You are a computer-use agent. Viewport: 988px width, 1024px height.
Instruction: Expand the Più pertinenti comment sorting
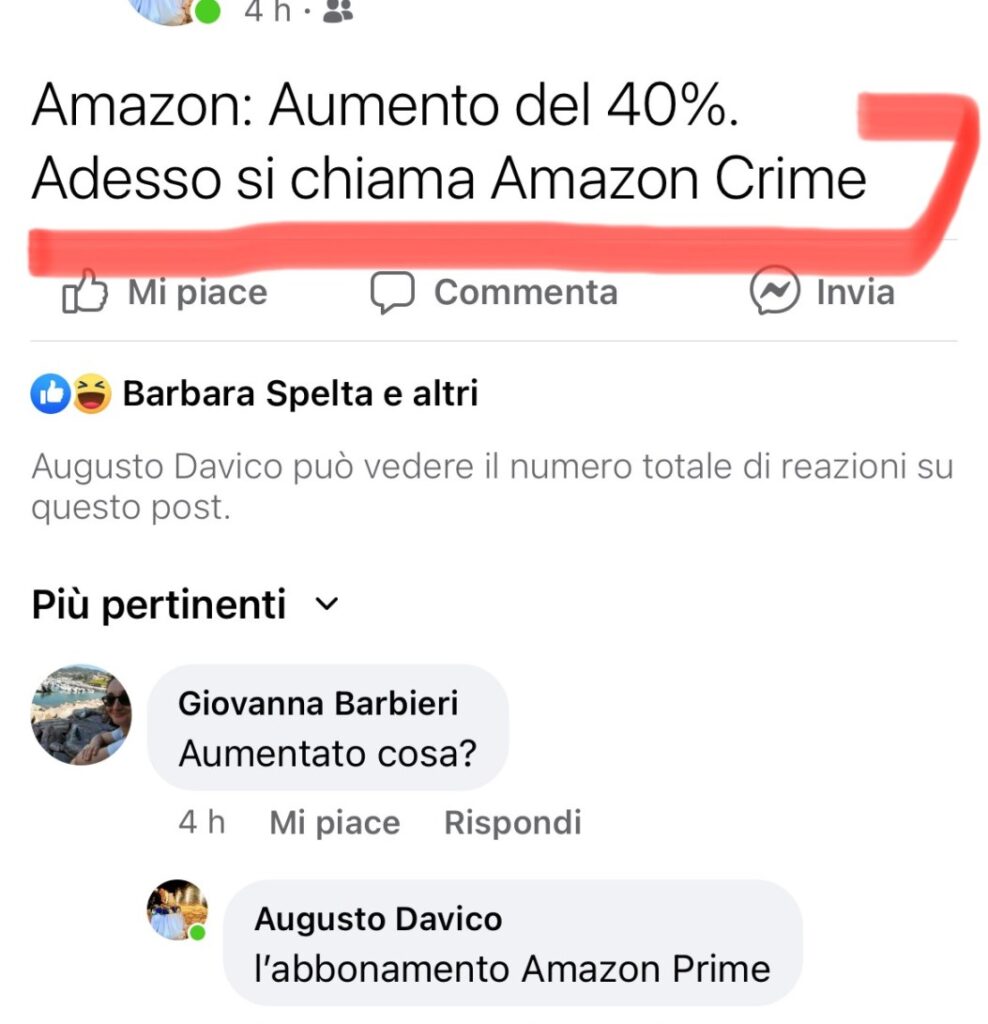tap(186, 605)
